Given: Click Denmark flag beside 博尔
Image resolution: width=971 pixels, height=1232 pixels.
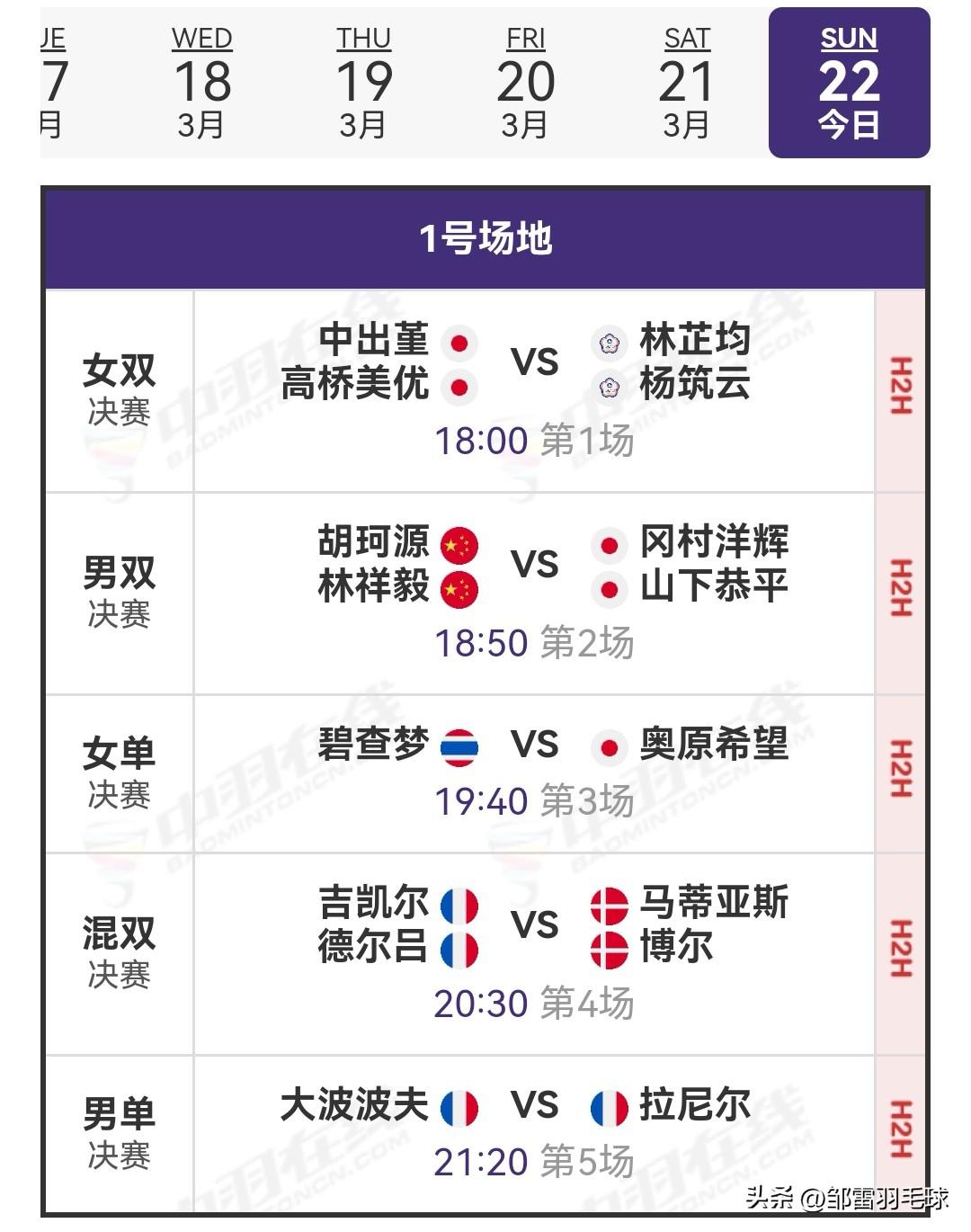Looking at the screenshot, I should click(x=611, y=949).
